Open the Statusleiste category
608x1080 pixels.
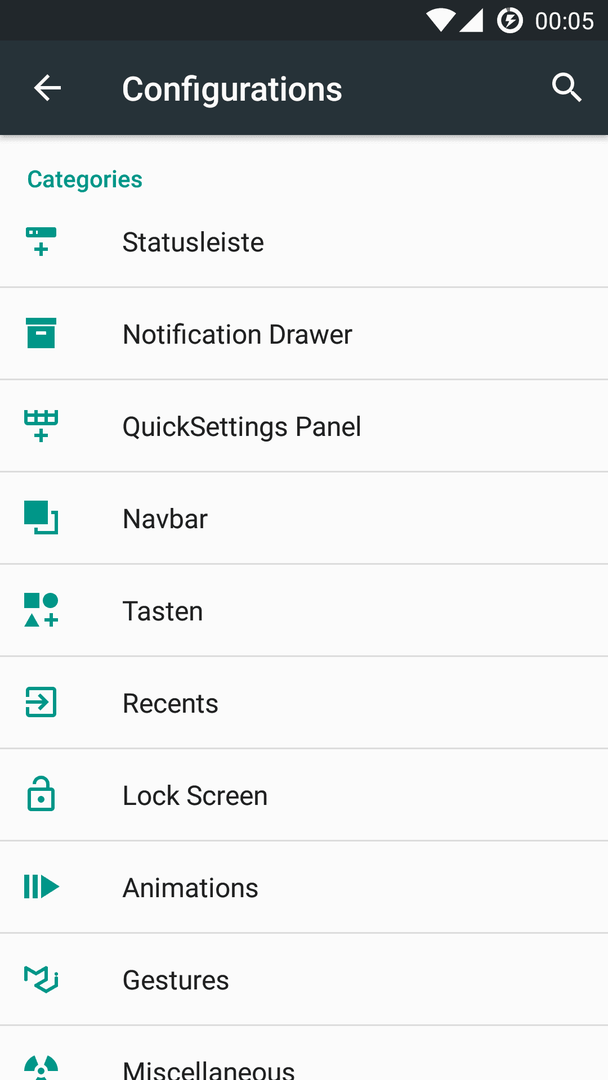click(304, 242)
